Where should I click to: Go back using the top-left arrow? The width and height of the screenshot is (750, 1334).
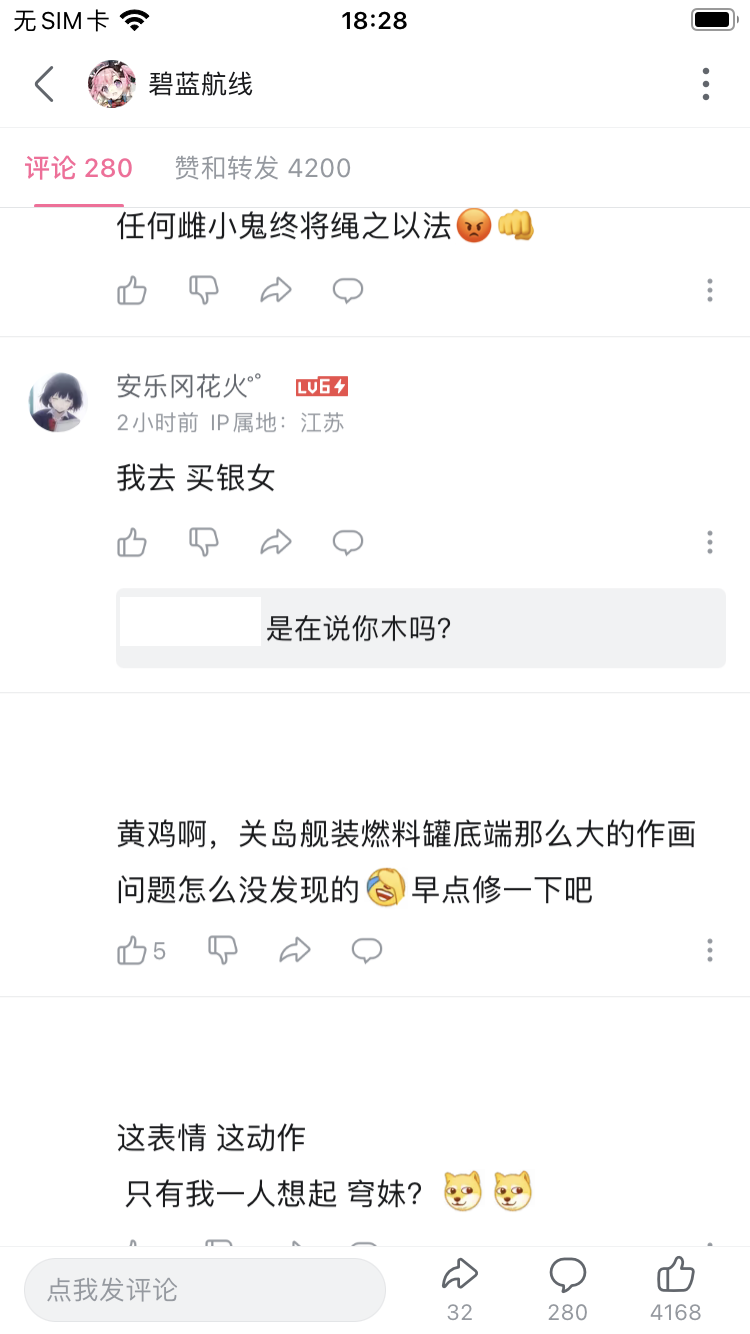tap(44, 84)
